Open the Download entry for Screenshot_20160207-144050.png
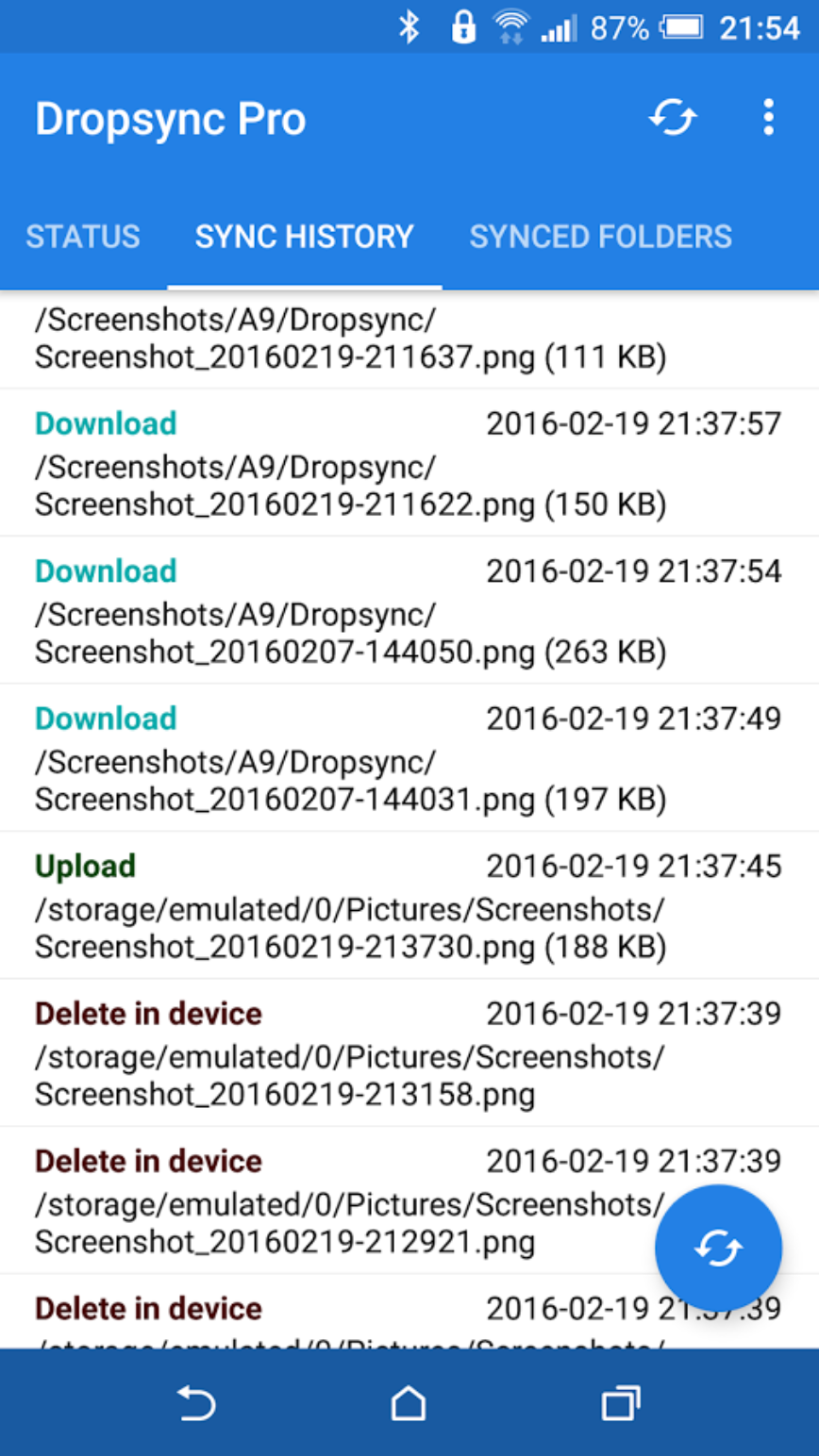 click(x=409, y=610)
